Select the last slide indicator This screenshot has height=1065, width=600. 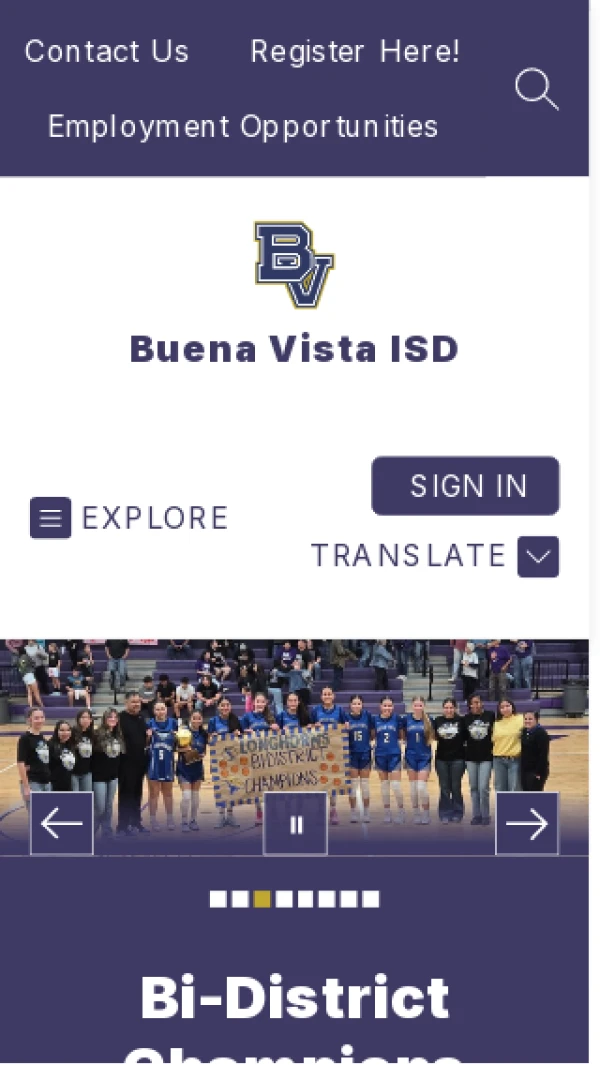371,899
